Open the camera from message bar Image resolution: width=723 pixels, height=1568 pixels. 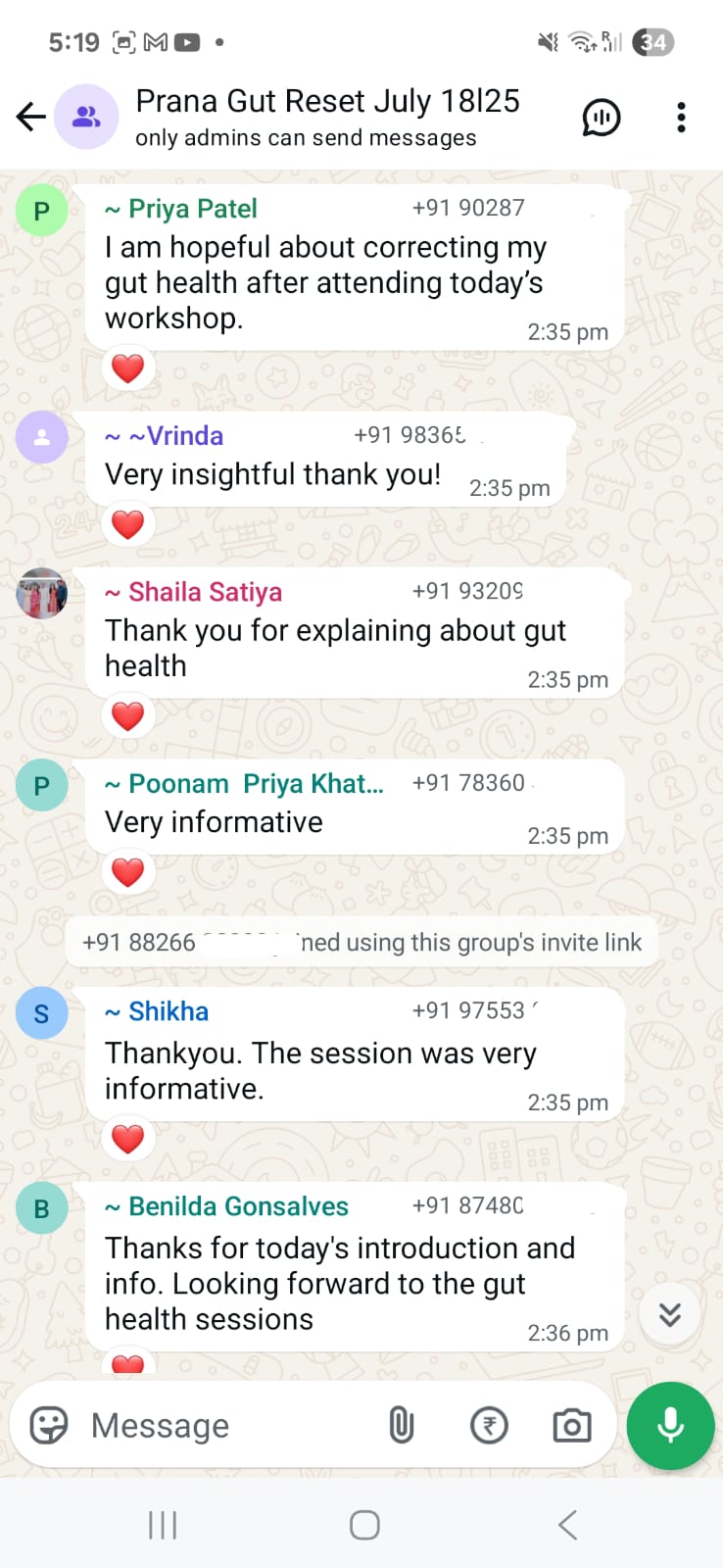click(572, 1426)
